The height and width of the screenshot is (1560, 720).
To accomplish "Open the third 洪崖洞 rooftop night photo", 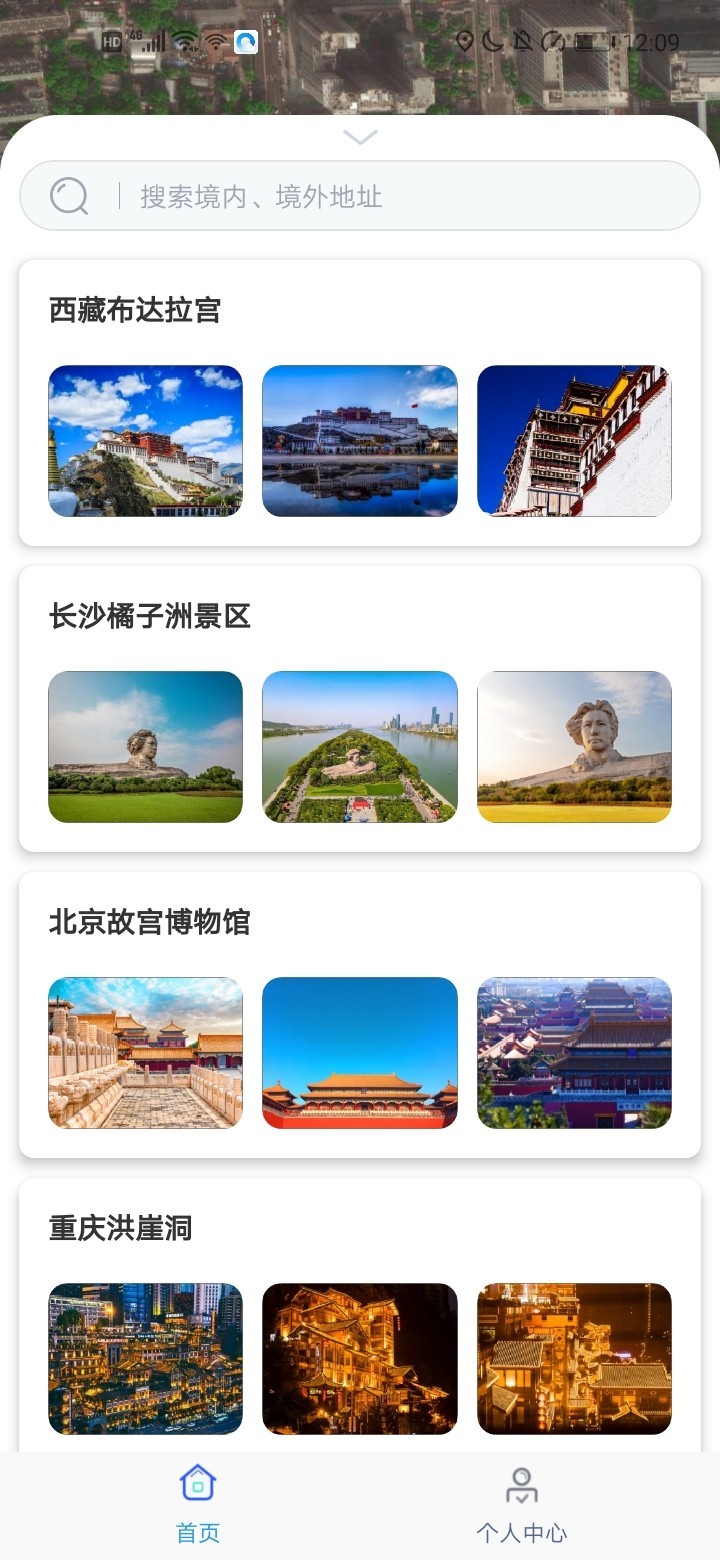I will coord(574,1359).
